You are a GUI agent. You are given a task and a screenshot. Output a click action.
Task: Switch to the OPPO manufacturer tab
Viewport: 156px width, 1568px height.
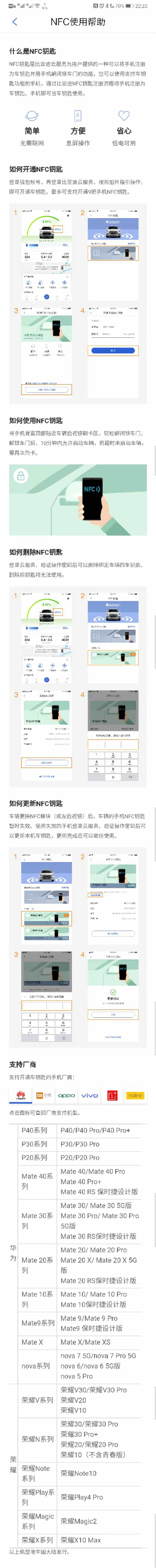point(66,1095)
